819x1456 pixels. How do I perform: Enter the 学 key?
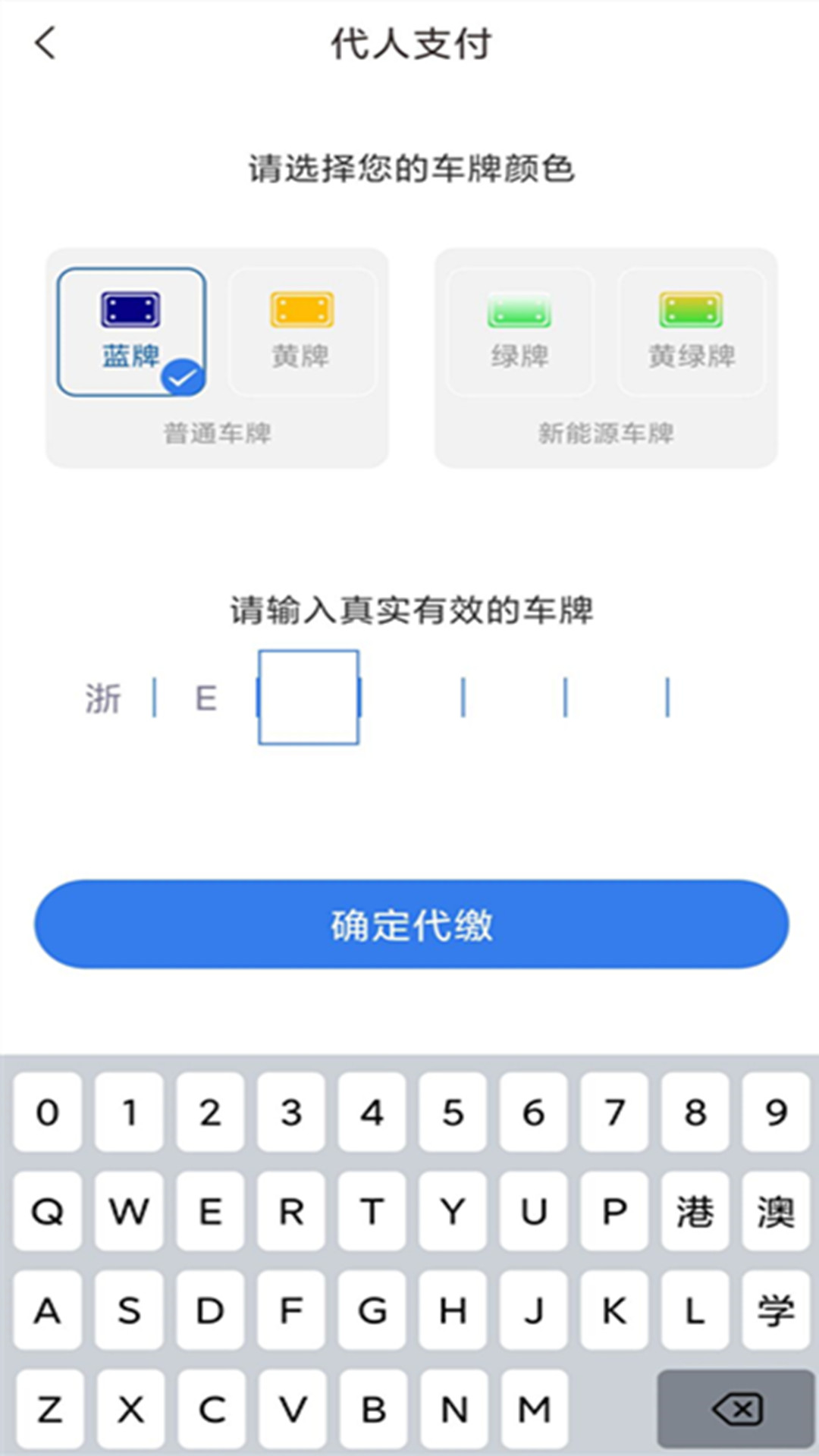pos(776,1310)
